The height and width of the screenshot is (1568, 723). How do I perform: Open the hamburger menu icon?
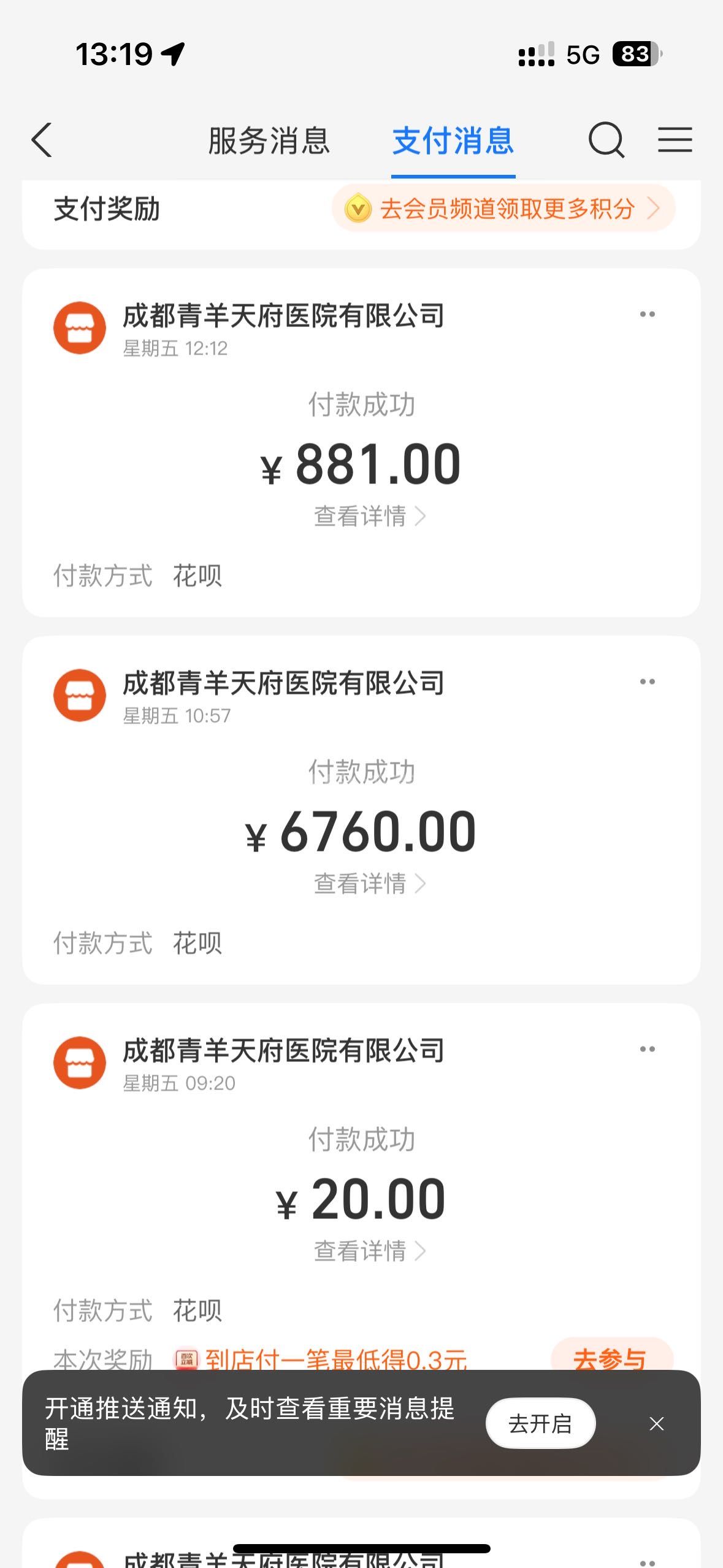pos(675,140)
